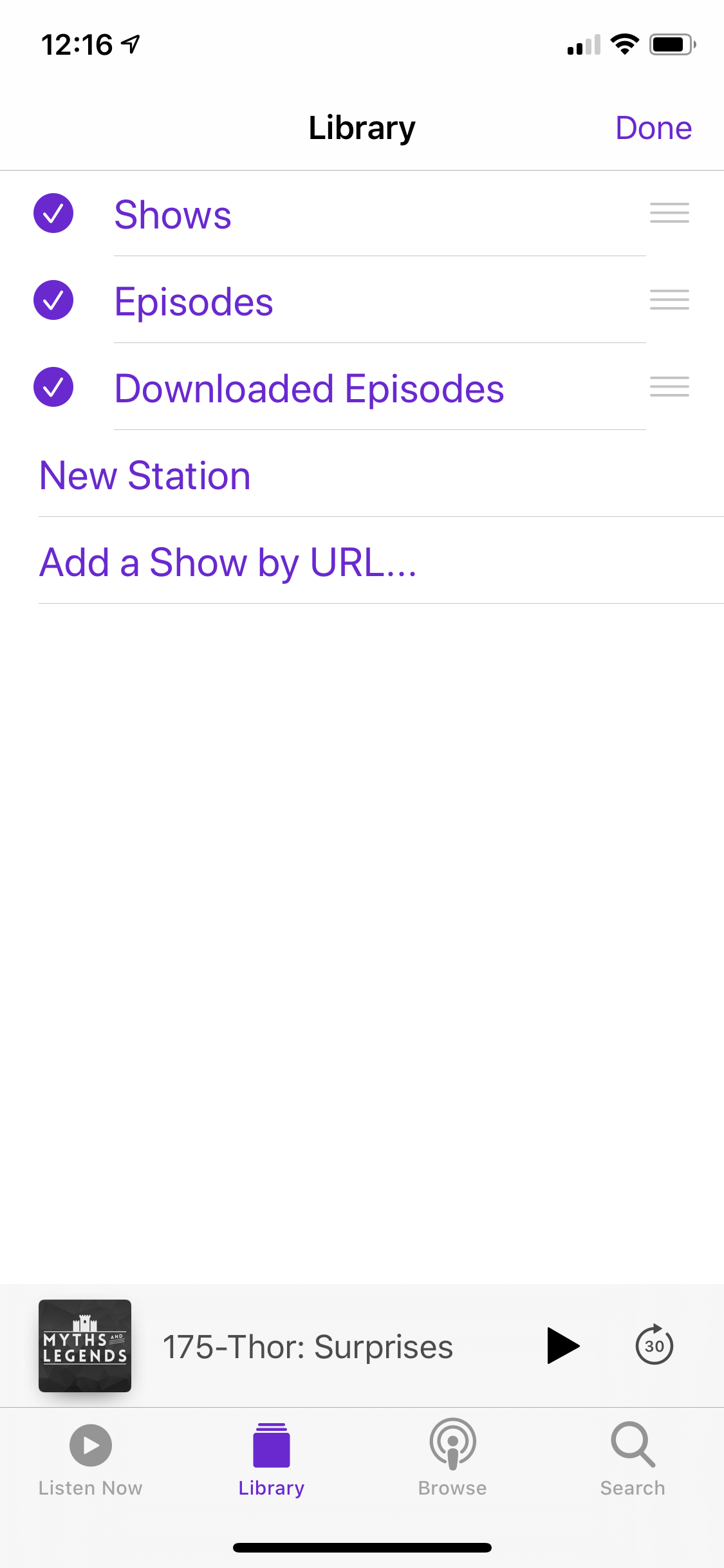Tap the reorder handle beside Downloaded Episodes

click(669, 386)
